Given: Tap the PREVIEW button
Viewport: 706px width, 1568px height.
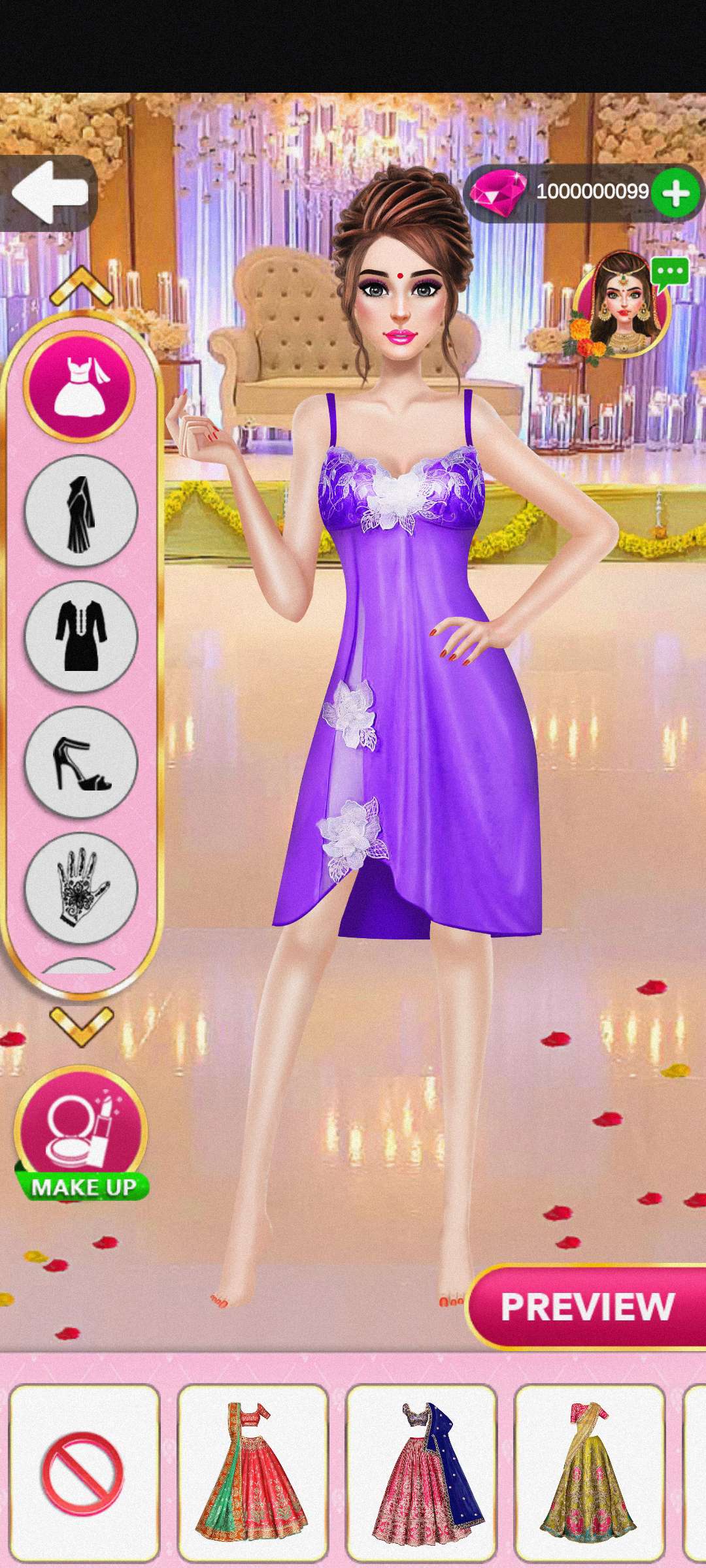Looking at the screenshot, I should (x=587, y=1307).
